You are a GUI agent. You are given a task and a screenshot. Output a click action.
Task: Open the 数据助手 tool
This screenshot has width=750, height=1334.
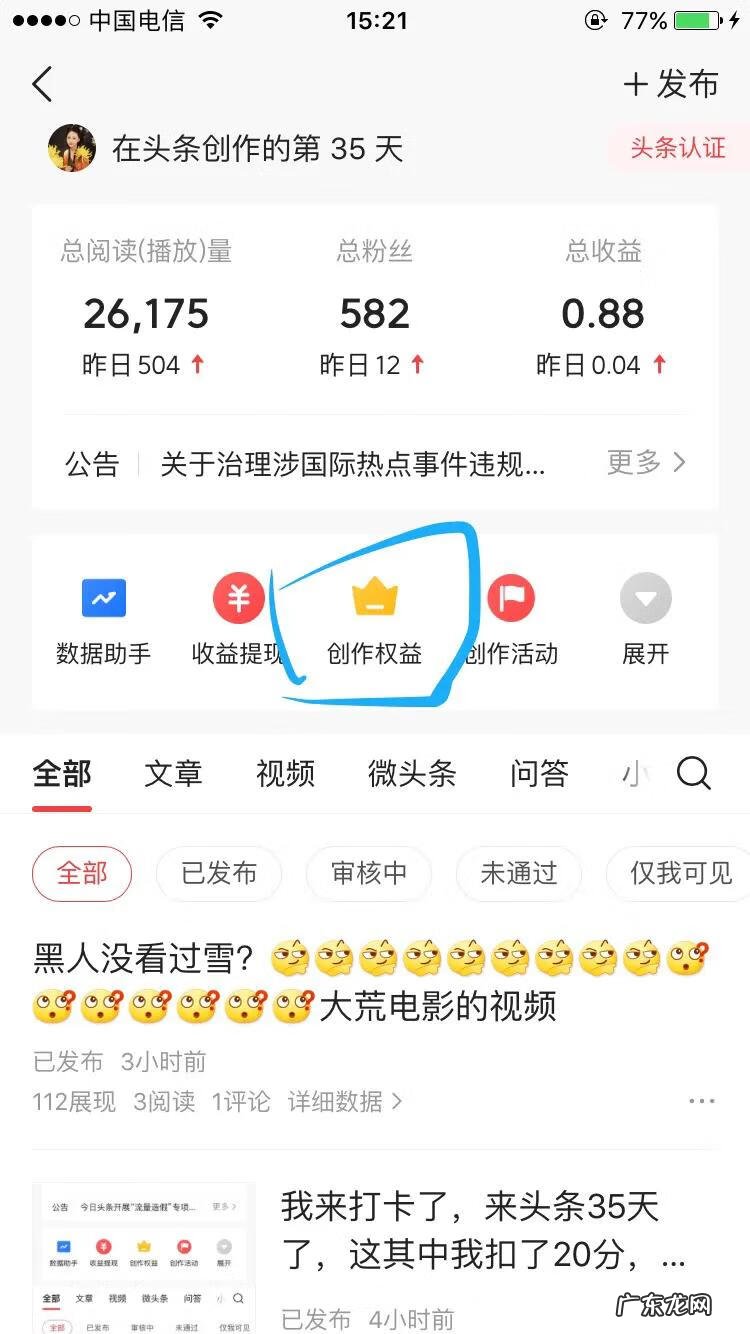[x=103, y=618]
